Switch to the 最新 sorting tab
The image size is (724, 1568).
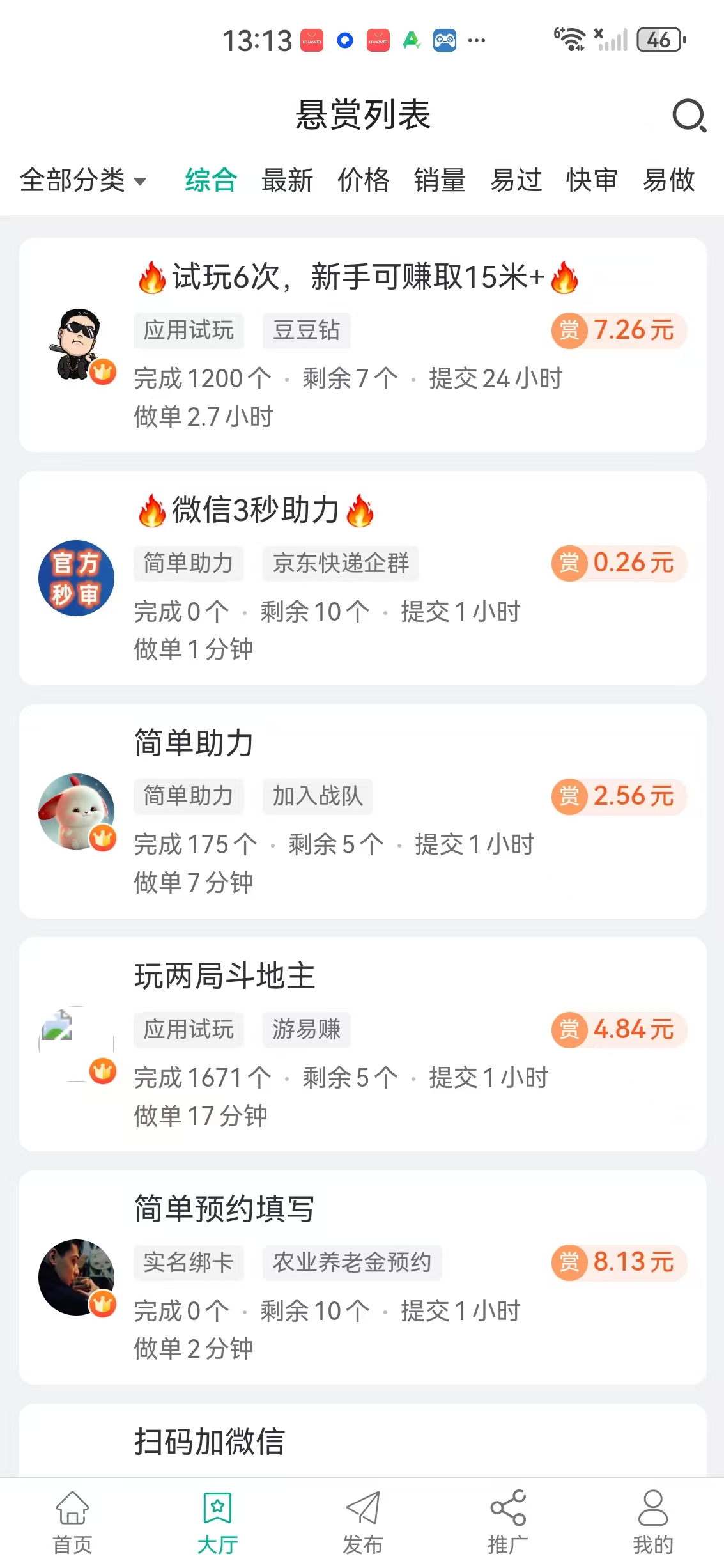[x=286, y=182]
